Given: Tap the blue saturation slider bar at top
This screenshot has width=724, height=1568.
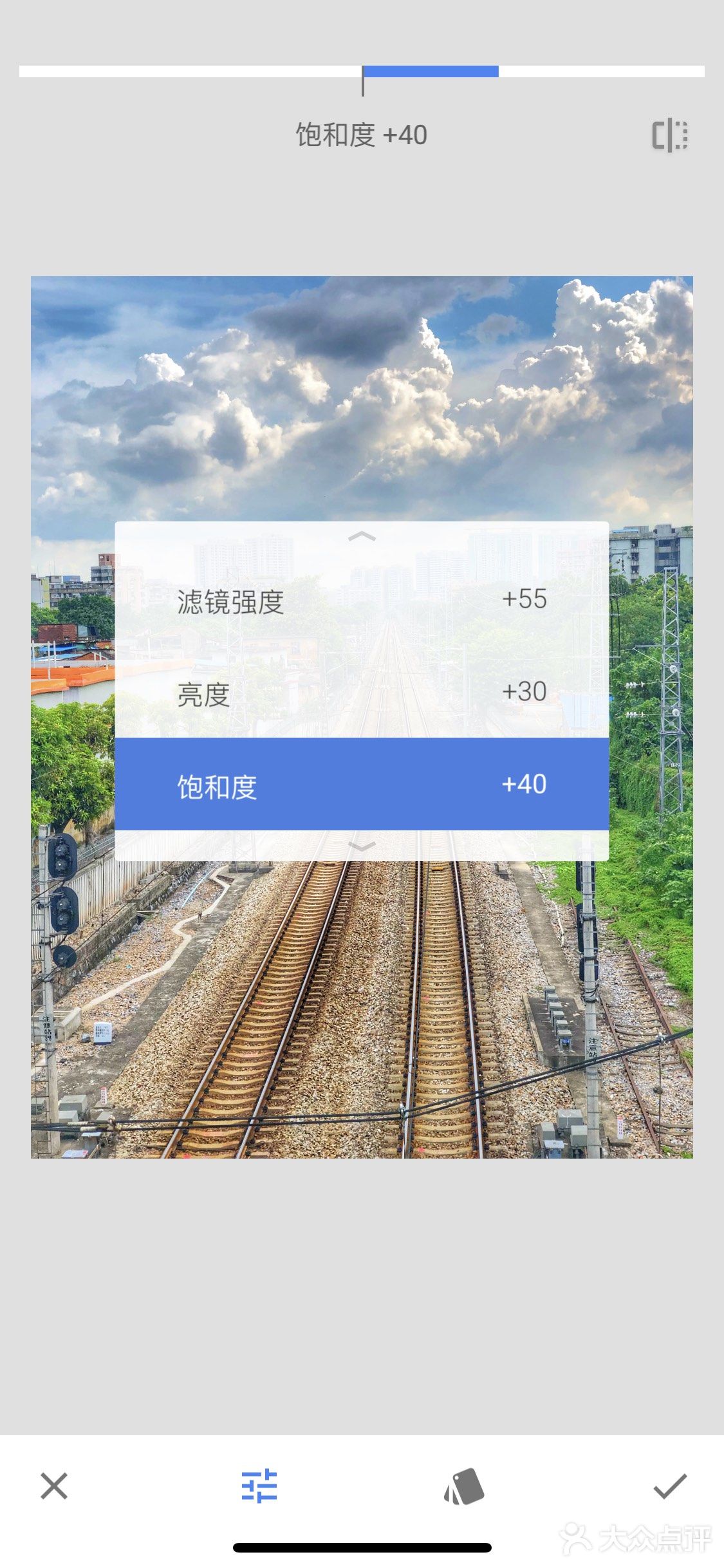Looking at the screenshot, I should pos(430,73).
